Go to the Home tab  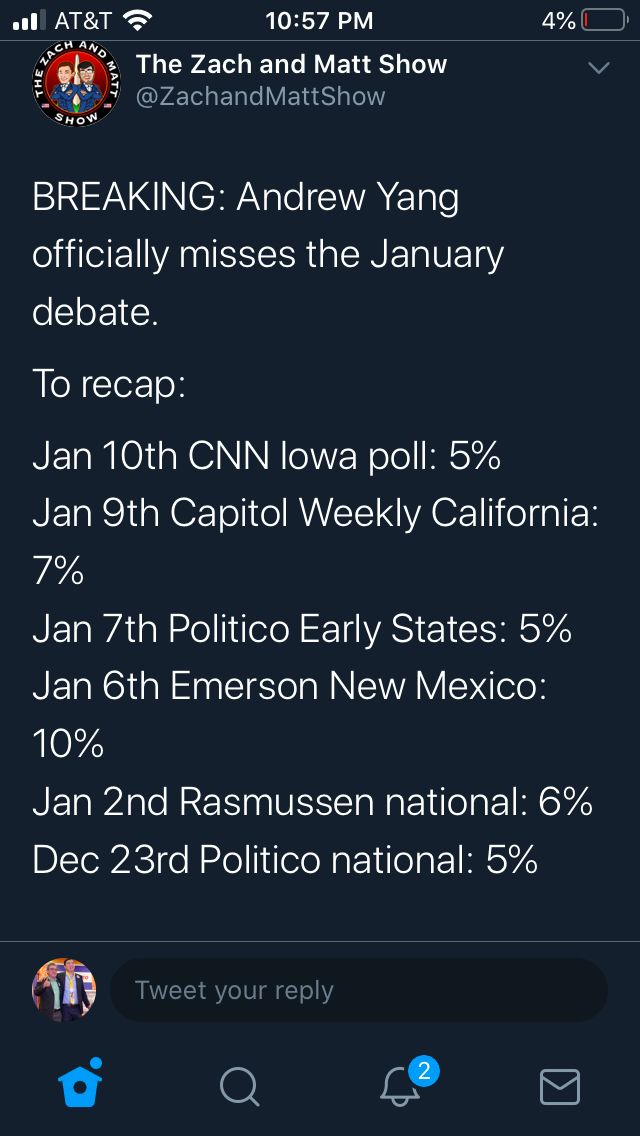coord(80,1083)
